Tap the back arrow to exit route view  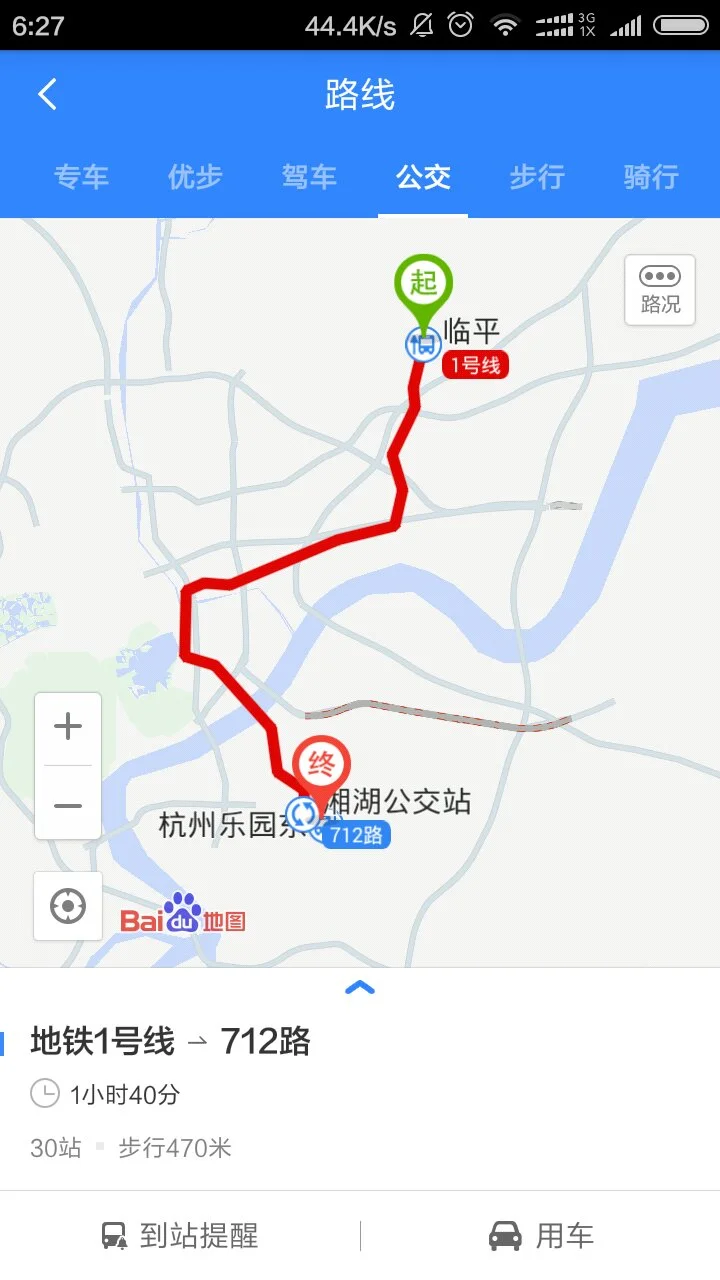tap(44, 93)
